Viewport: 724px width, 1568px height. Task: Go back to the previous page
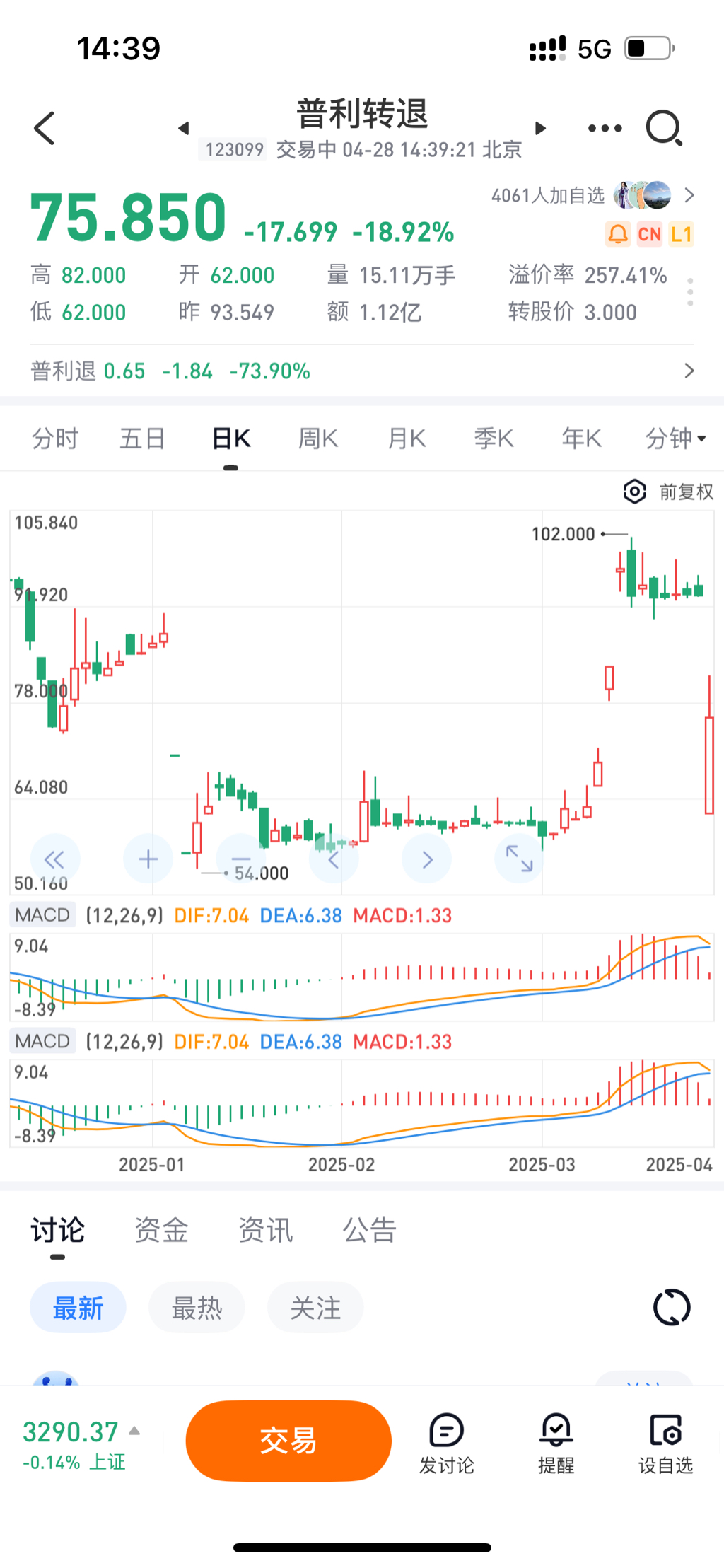tap(45, 128)
